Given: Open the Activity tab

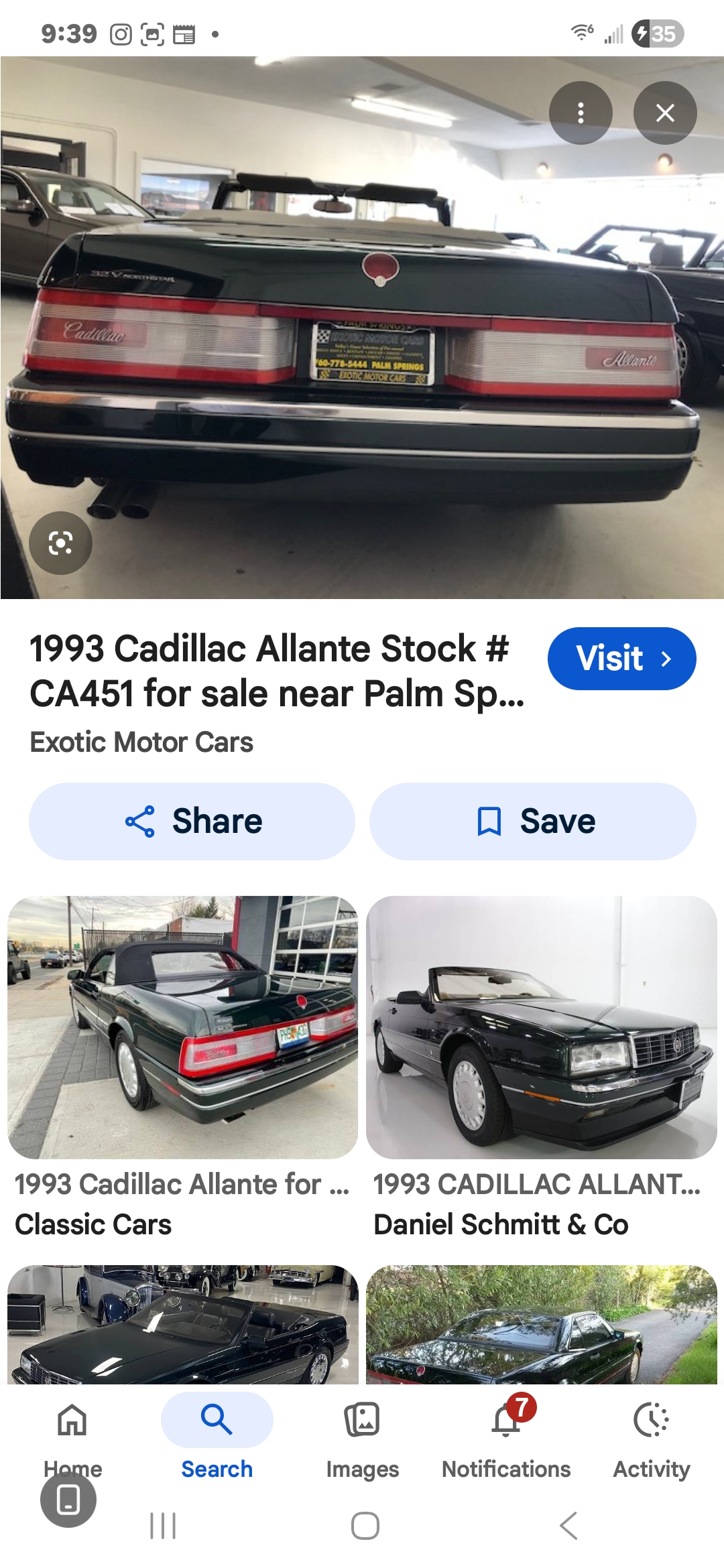Looking at the screenshot, I should point(651,1434).
